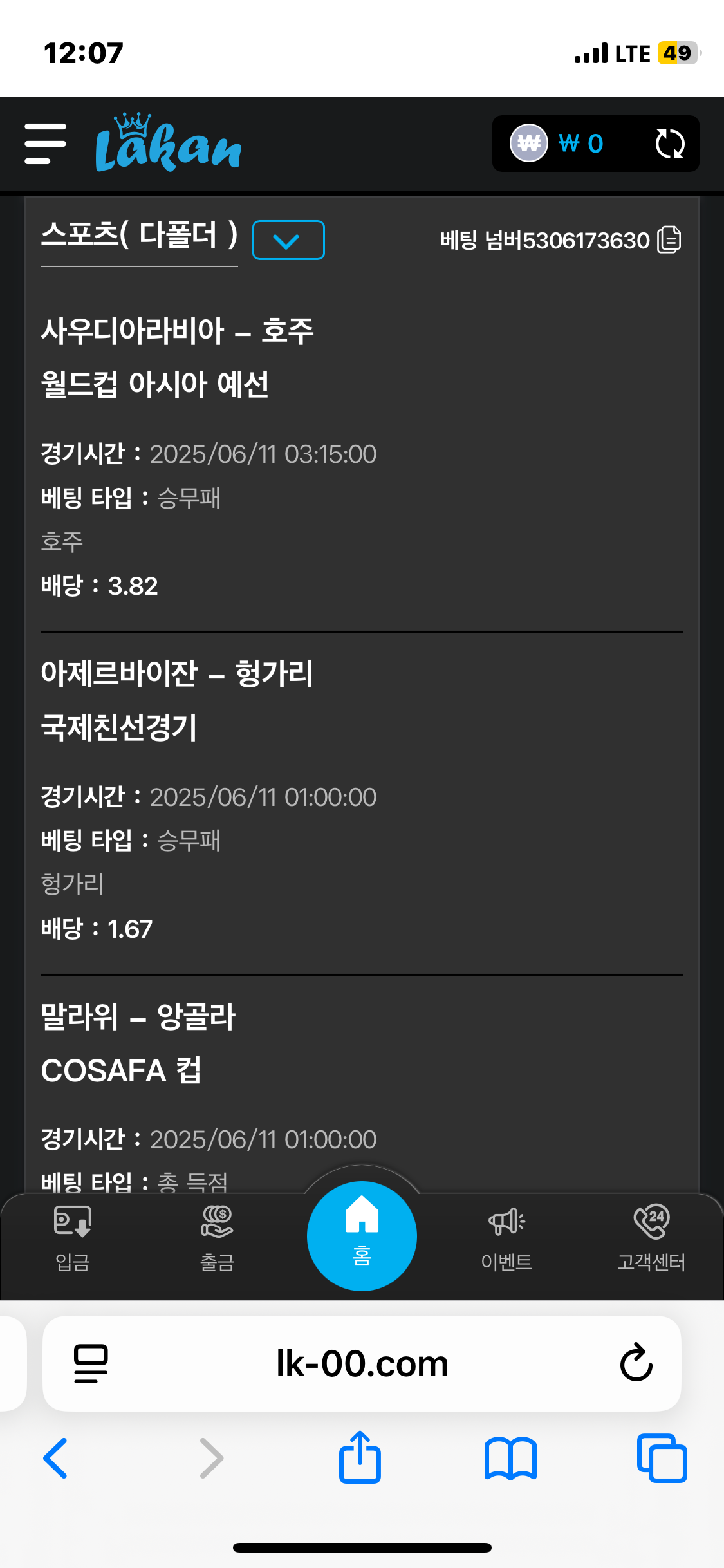Return to 홈 home tab
The height and width of the screenshot is (1568, 724).
tap(362, 1236)
